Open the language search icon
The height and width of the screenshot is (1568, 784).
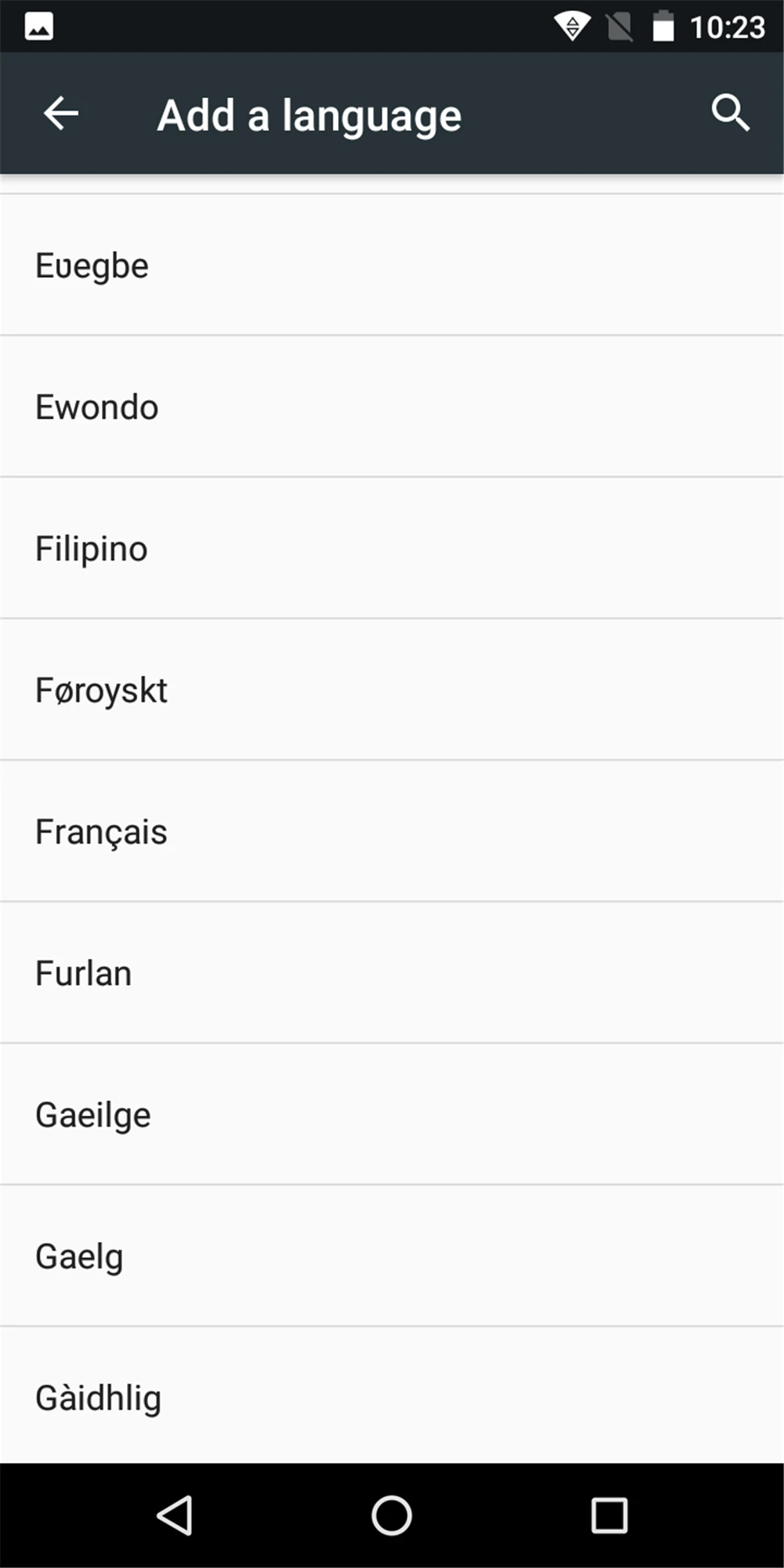[x=730, y=114]
